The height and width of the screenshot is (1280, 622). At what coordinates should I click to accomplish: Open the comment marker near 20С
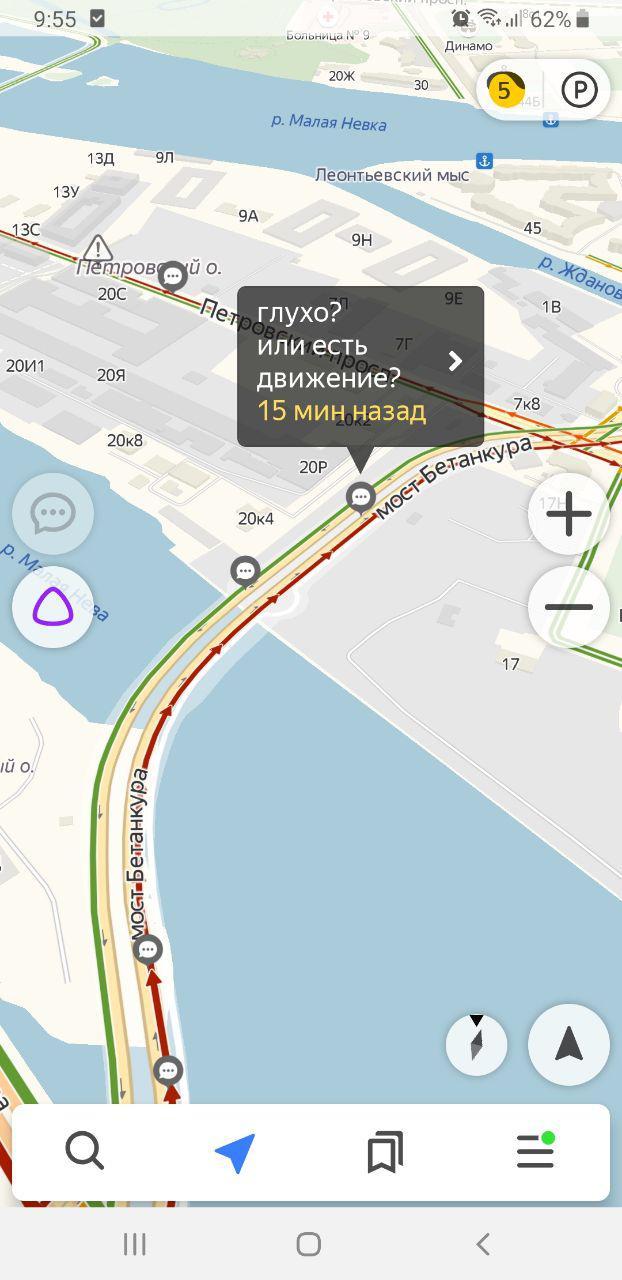pyautogui.click(x=173, y=275)
